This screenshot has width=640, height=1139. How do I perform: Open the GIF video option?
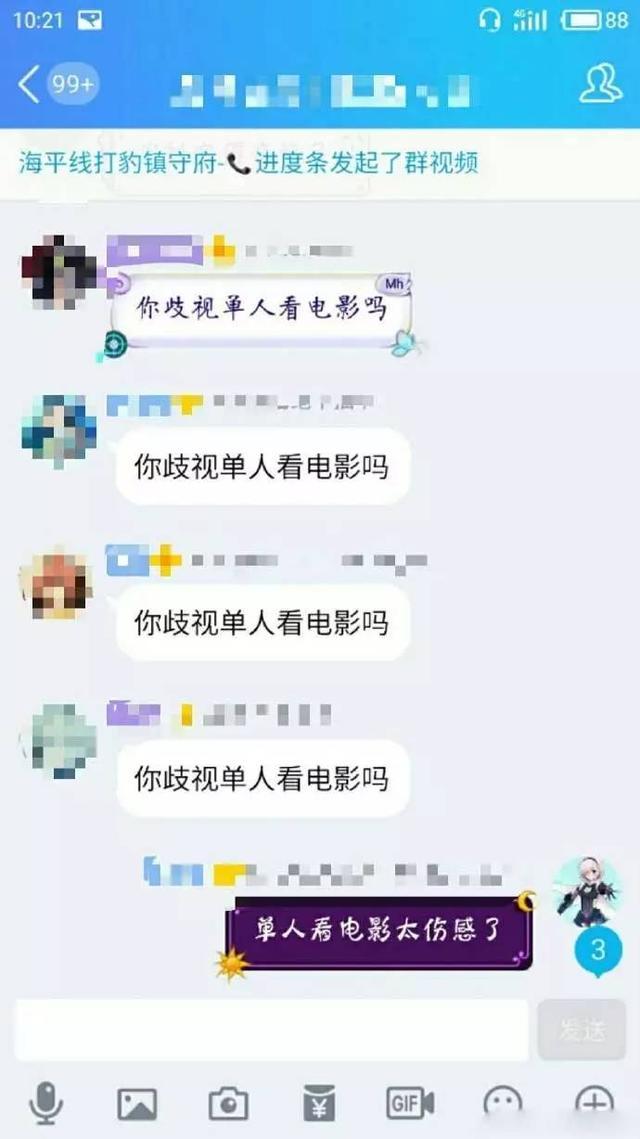click(410, 1103)
